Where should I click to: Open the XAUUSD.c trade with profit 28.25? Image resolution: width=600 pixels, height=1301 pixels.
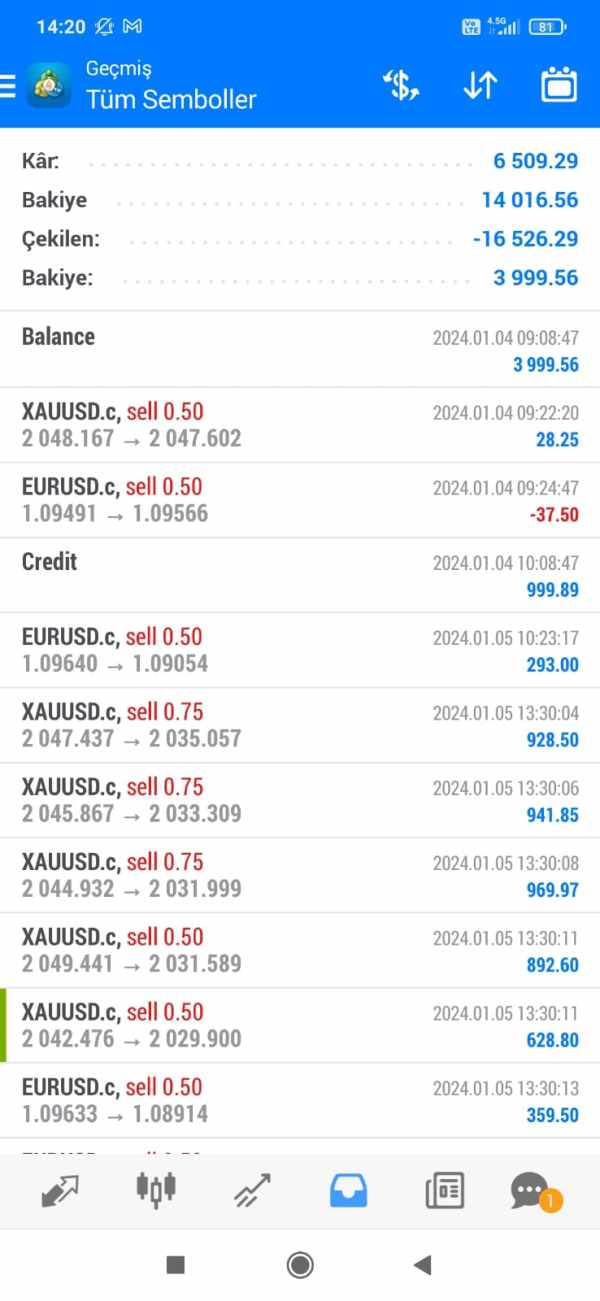click(x=300, y=425)
